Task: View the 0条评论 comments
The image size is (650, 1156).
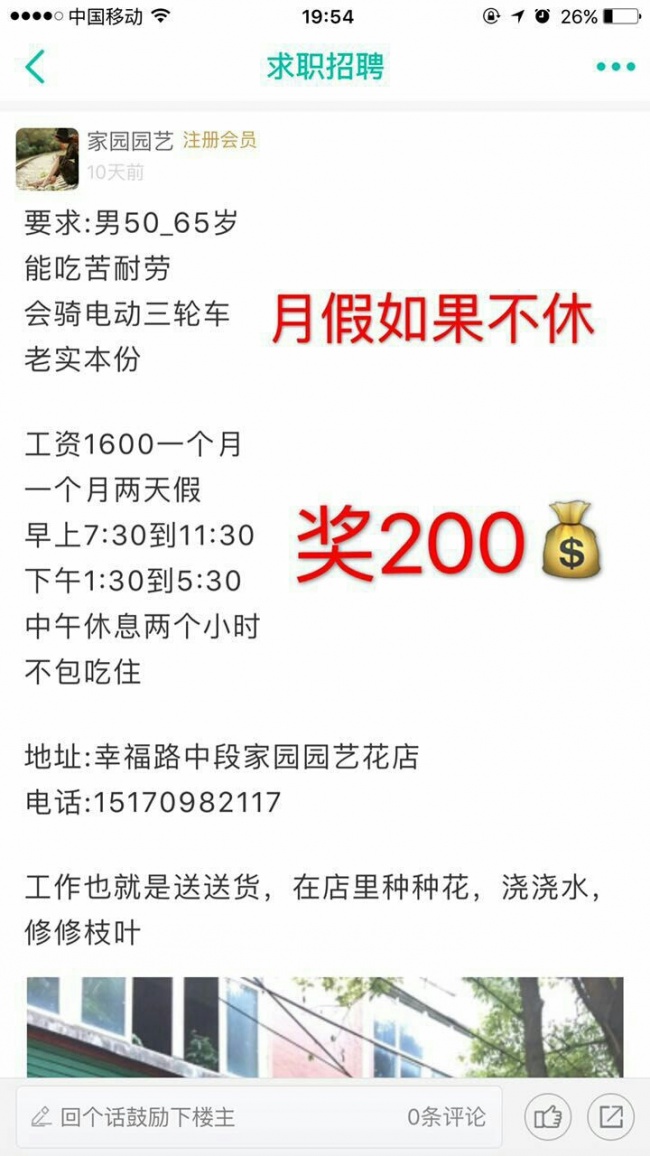Action: (447, 1117)
